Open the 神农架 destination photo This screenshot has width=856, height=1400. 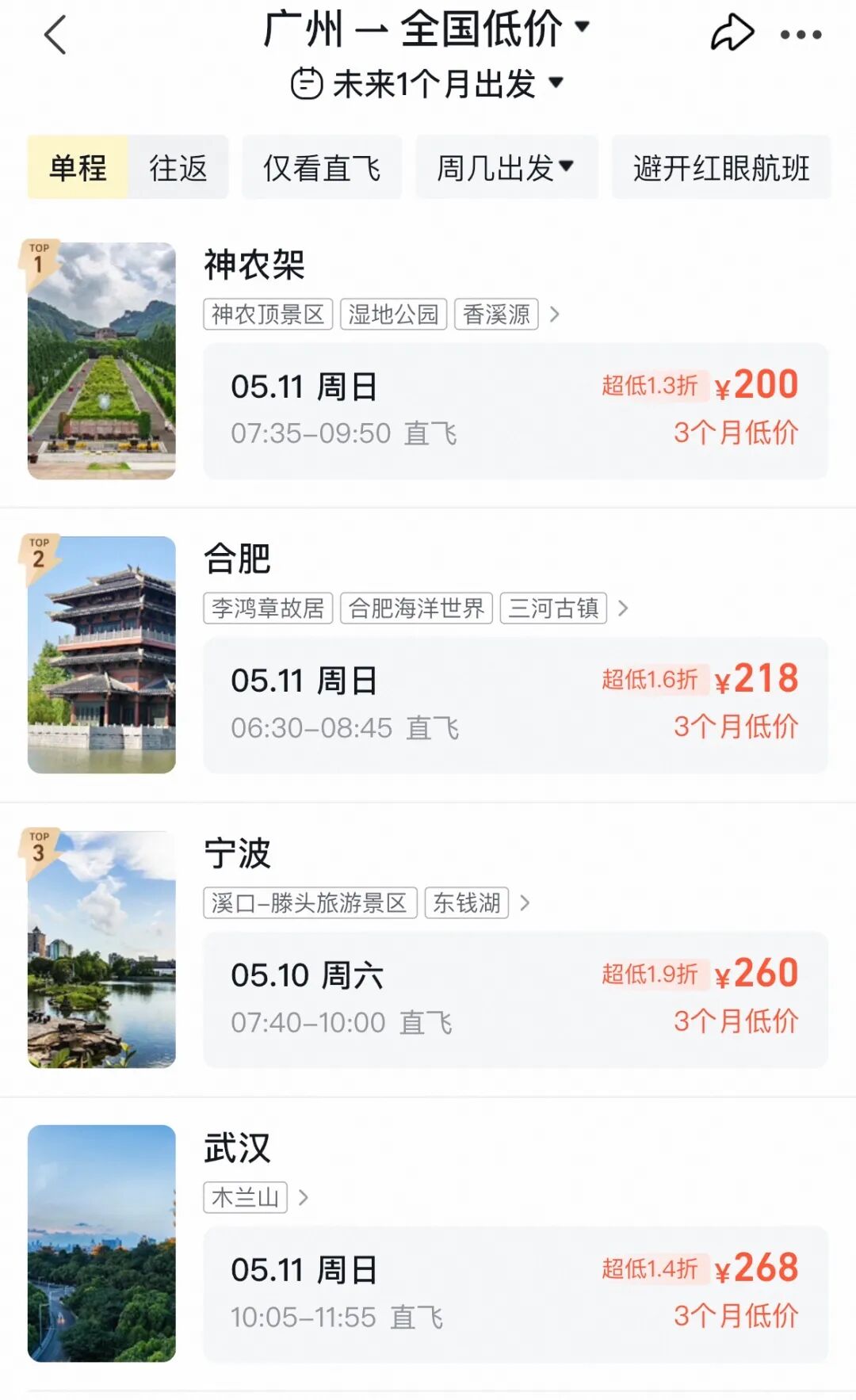coord(101,360)
